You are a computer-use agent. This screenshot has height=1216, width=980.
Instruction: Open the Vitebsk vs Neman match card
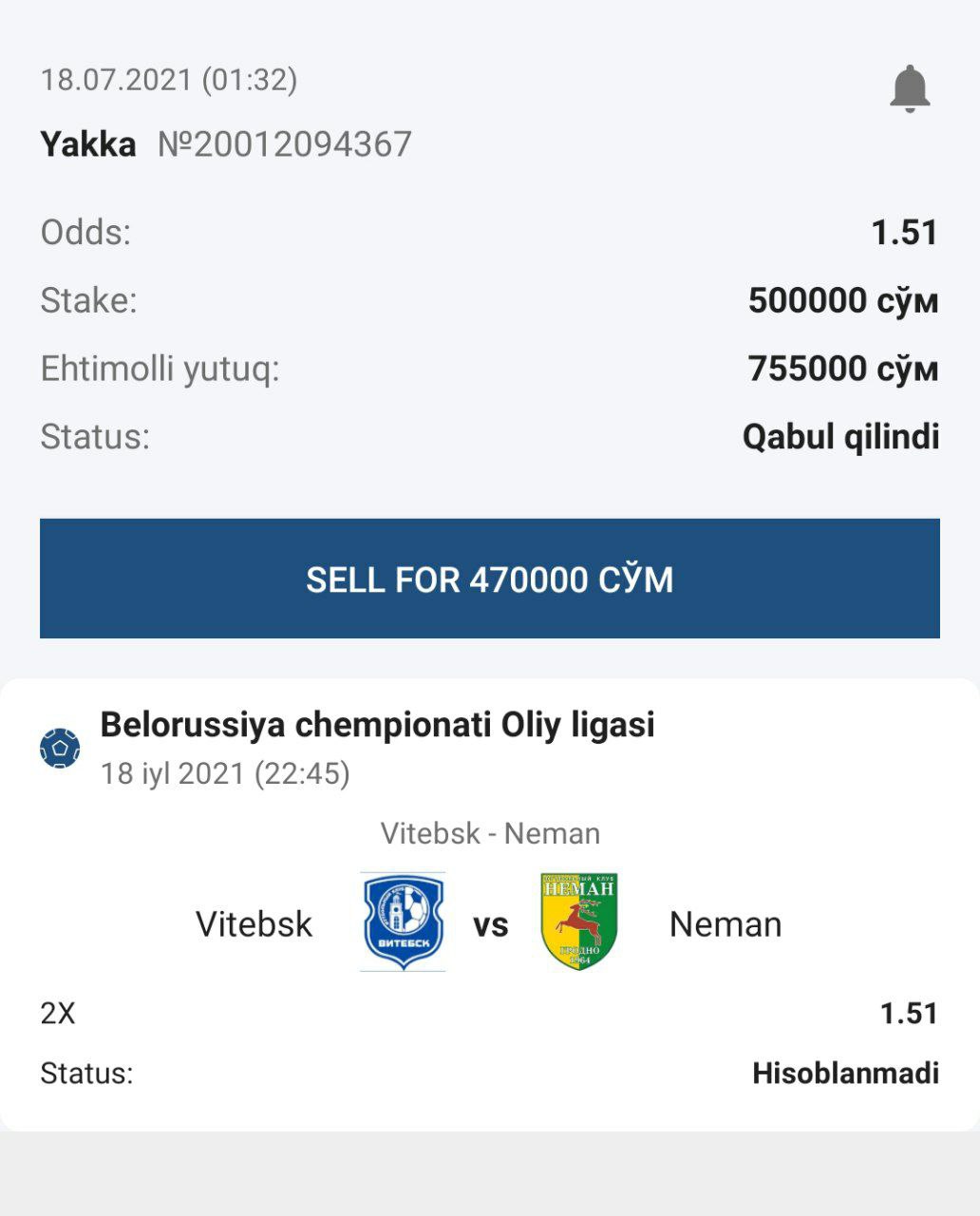point(490,921)
